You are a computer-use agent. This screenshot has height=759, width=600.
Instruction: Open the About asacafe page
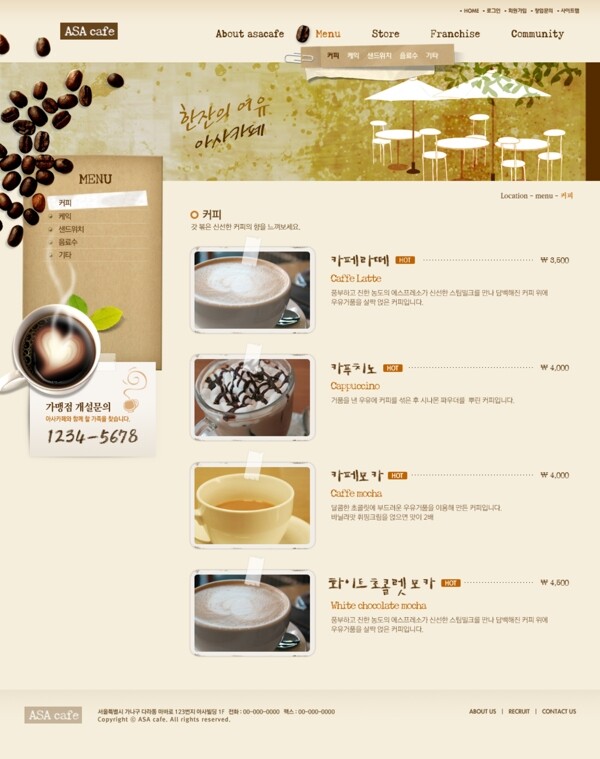tap(249, 34)
